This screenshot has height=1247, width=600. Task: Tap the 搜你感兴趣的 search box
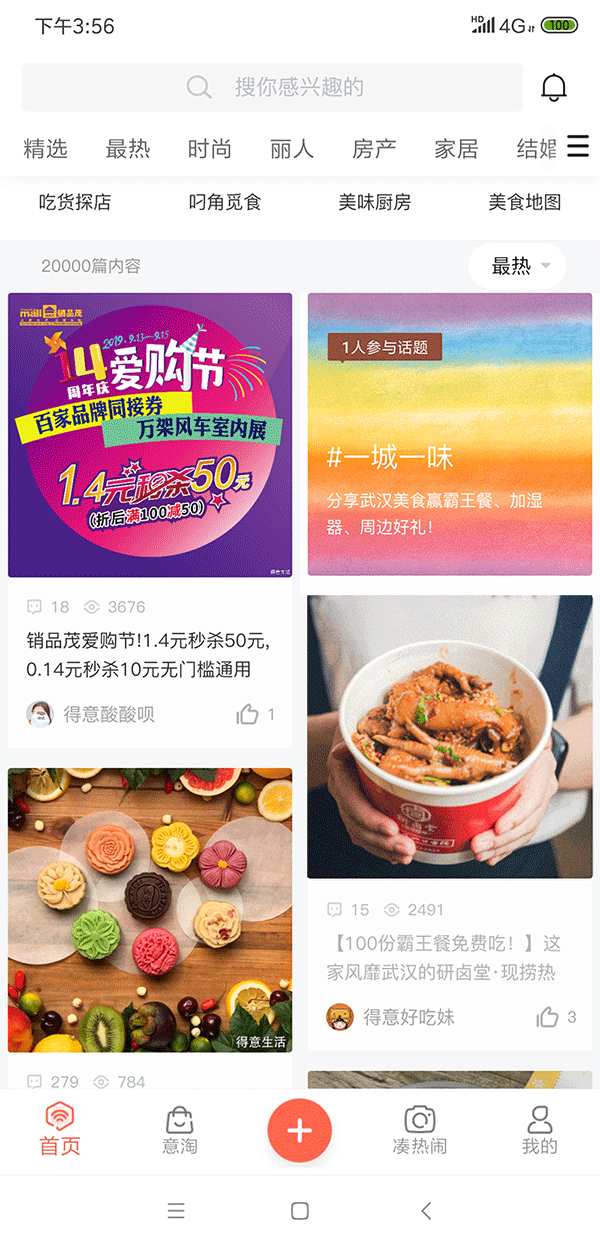coord(272,87)
